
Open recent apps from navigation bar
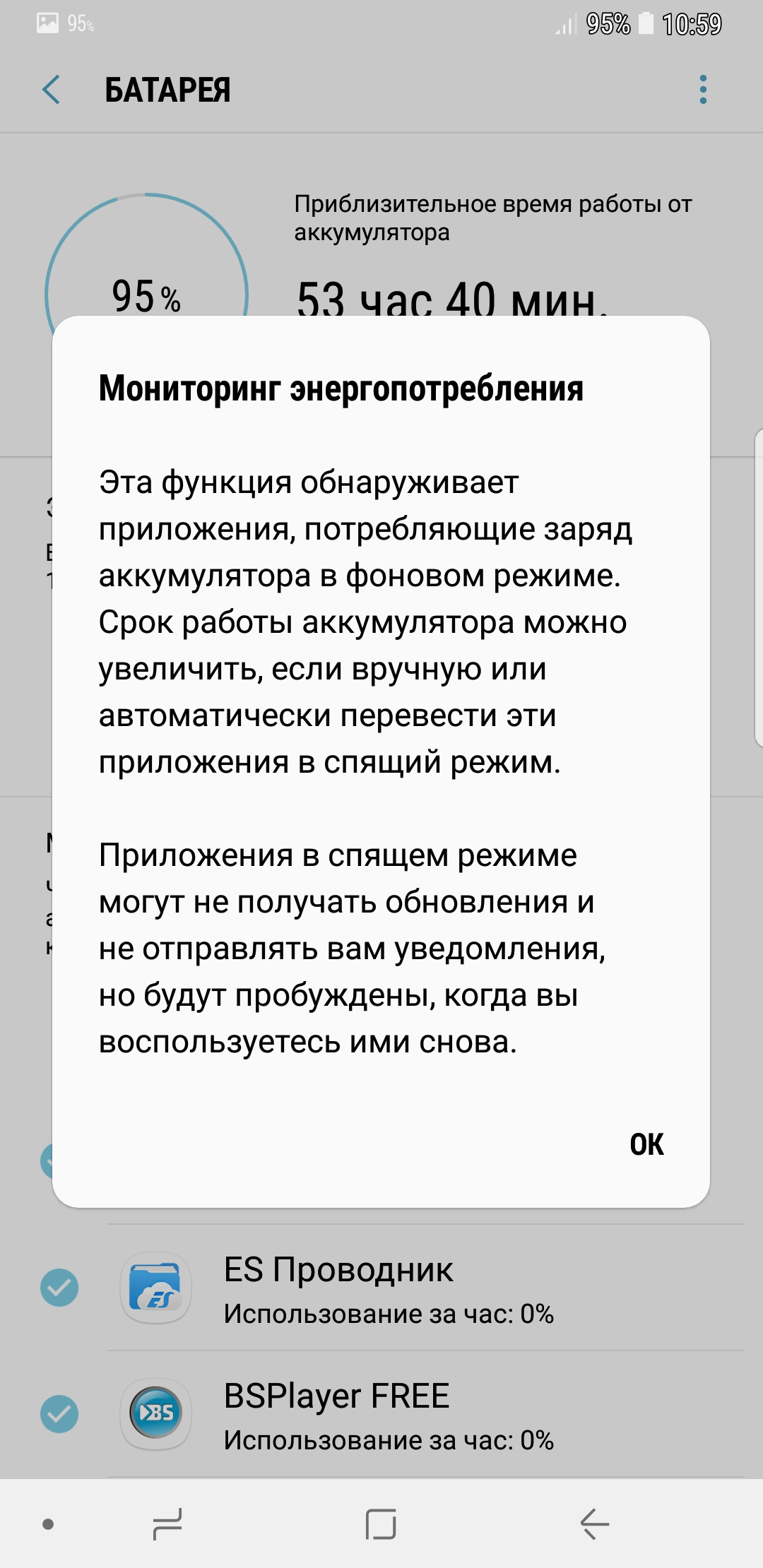pos(167,1524)
